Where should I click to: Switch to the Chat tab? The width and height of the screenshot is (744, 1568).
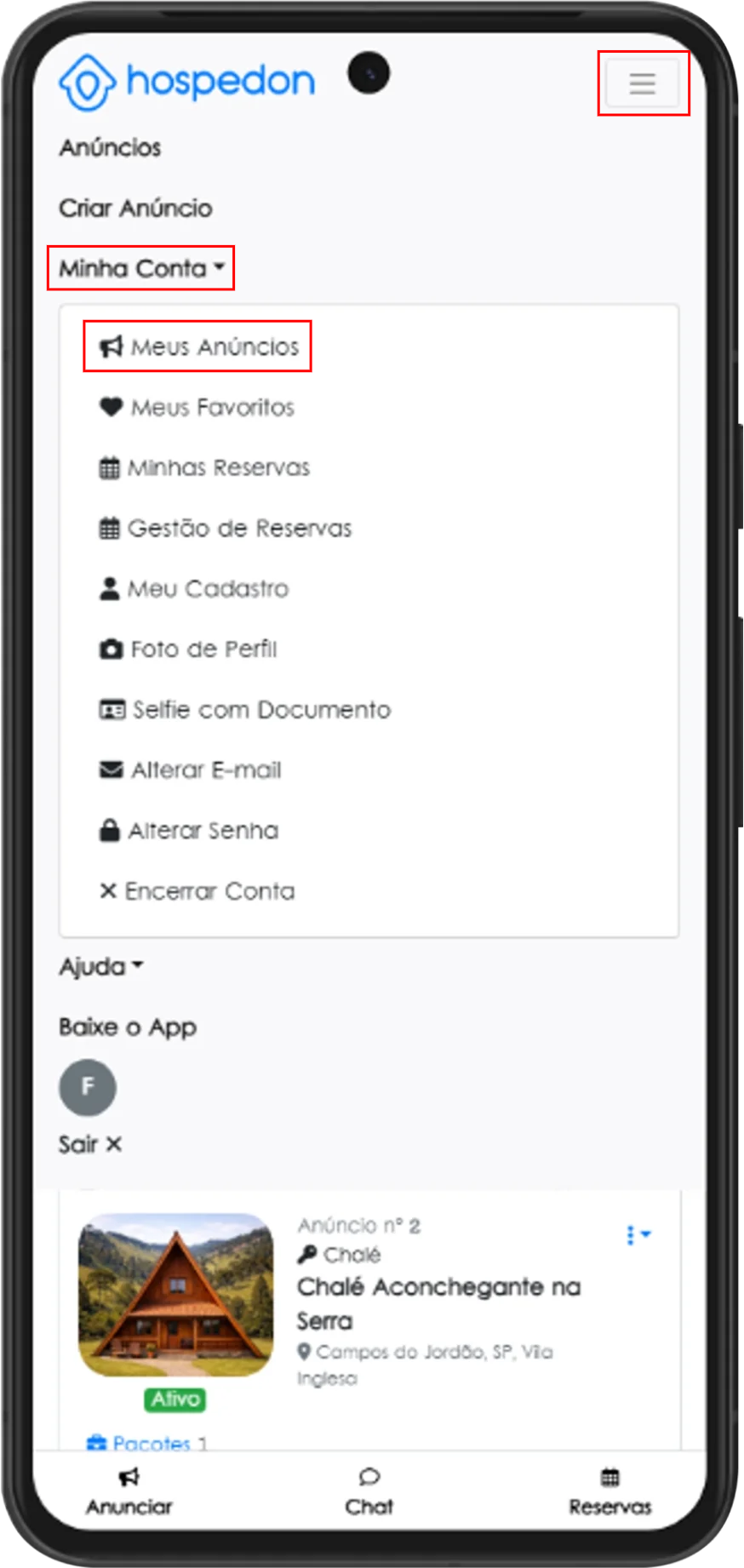[369, 1491]
